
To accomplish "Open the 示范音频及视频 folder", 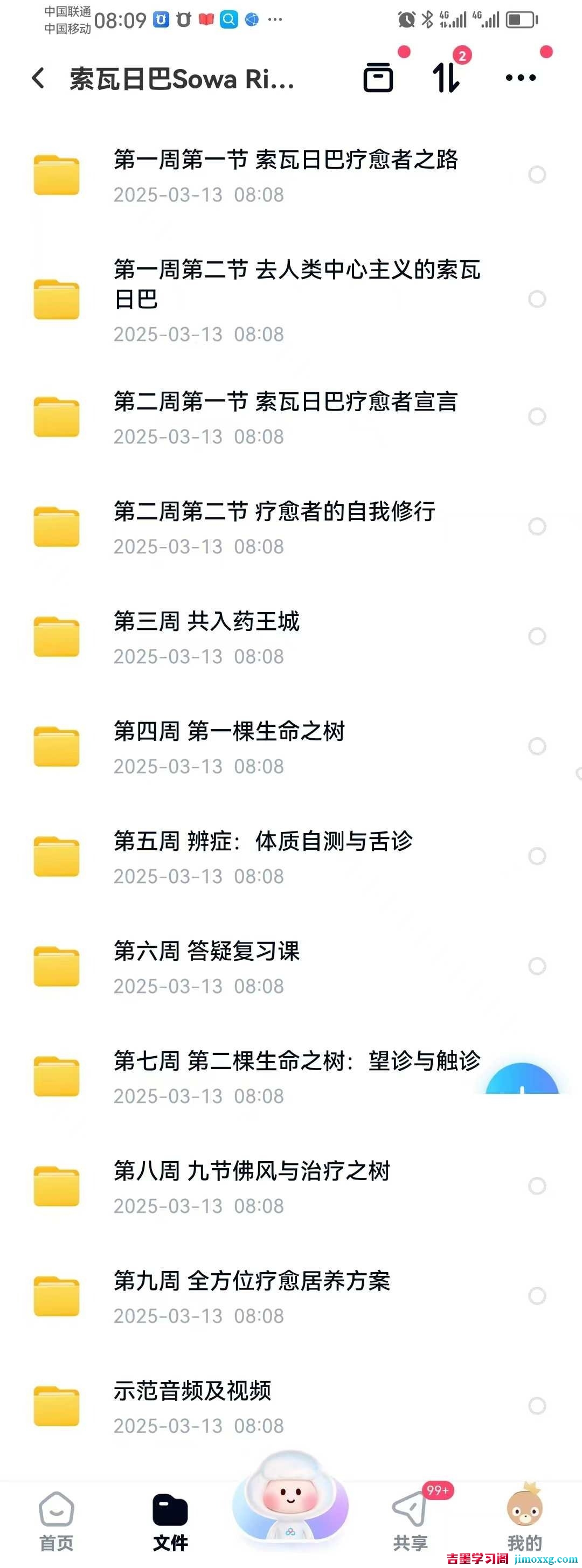I will click(x=192, y=1406).
